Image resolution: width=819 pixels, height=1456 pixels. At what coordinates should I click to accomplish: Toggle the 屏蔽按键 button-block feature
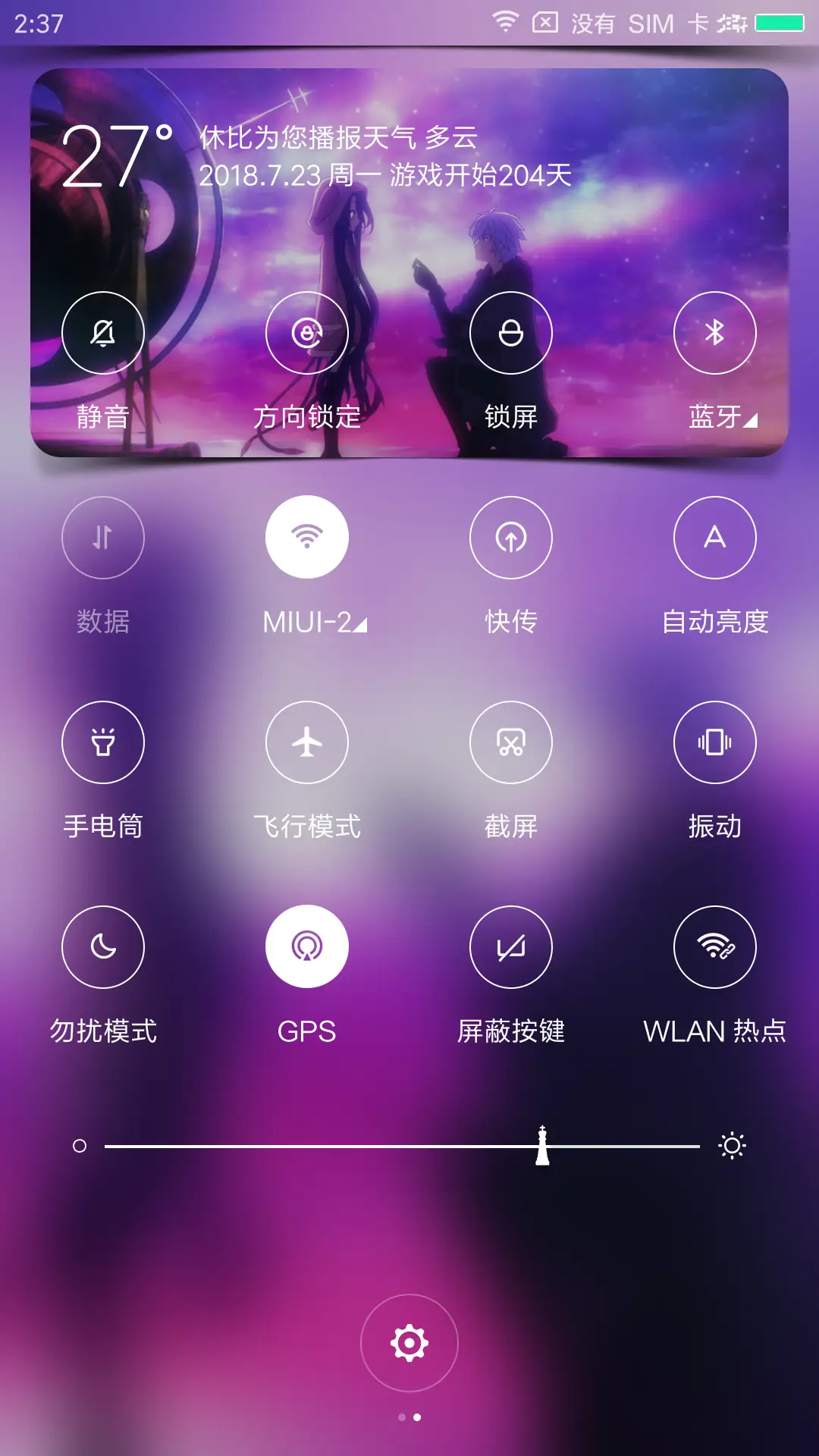(x=511, y=948)
